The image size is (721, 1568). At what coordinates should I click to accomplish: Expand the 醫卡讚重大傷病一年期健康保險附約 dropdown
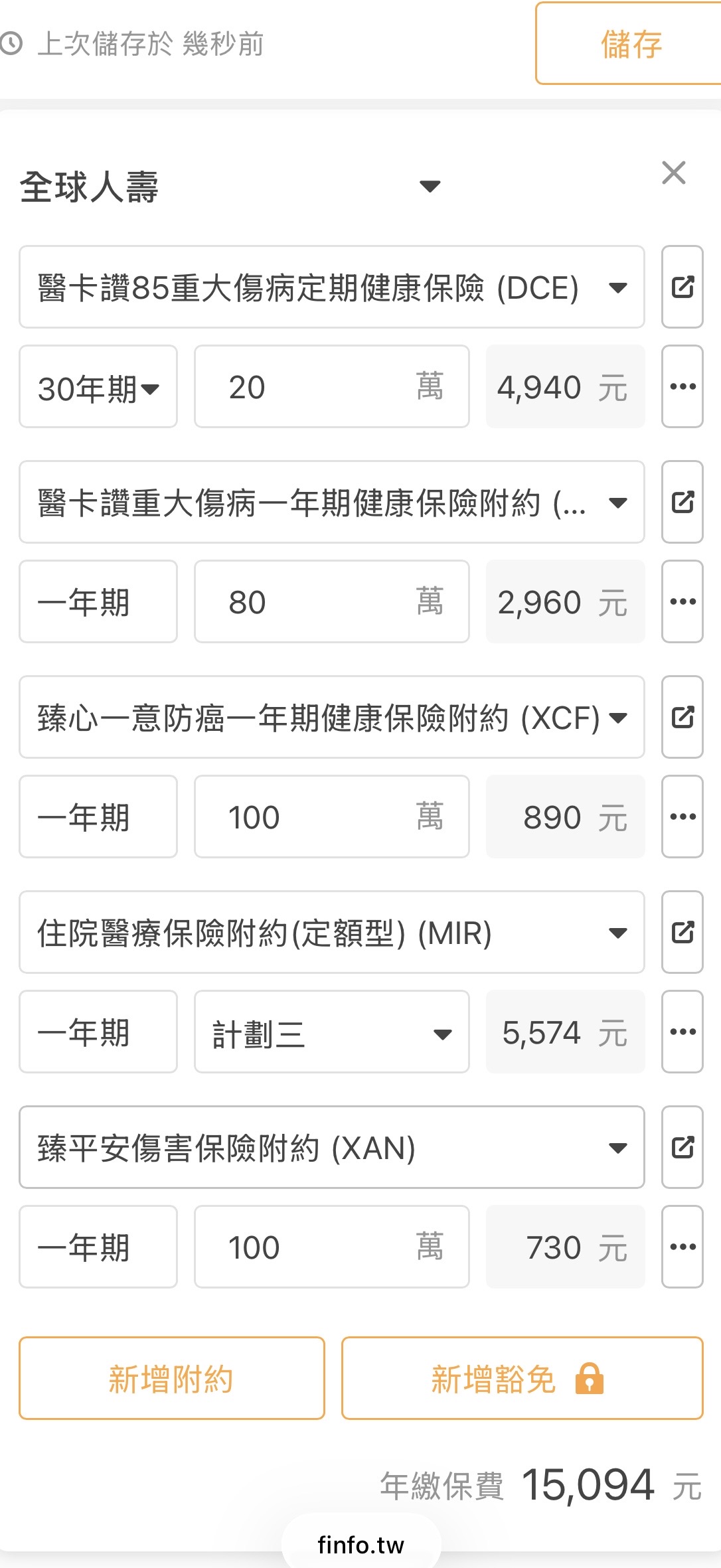point(331,503)
